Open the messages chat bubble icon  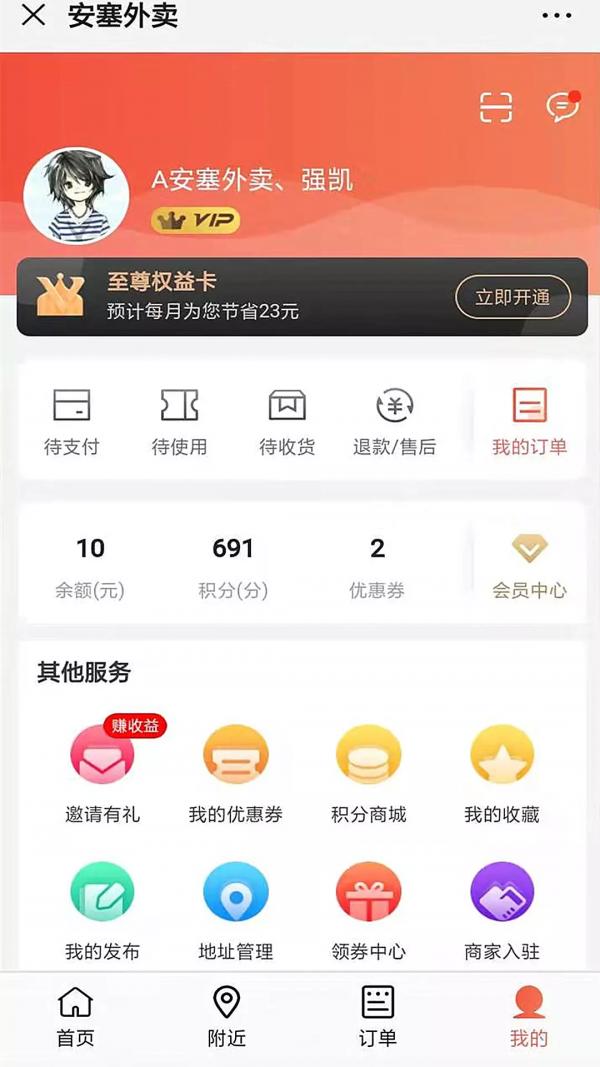click(x=562, y=107)
